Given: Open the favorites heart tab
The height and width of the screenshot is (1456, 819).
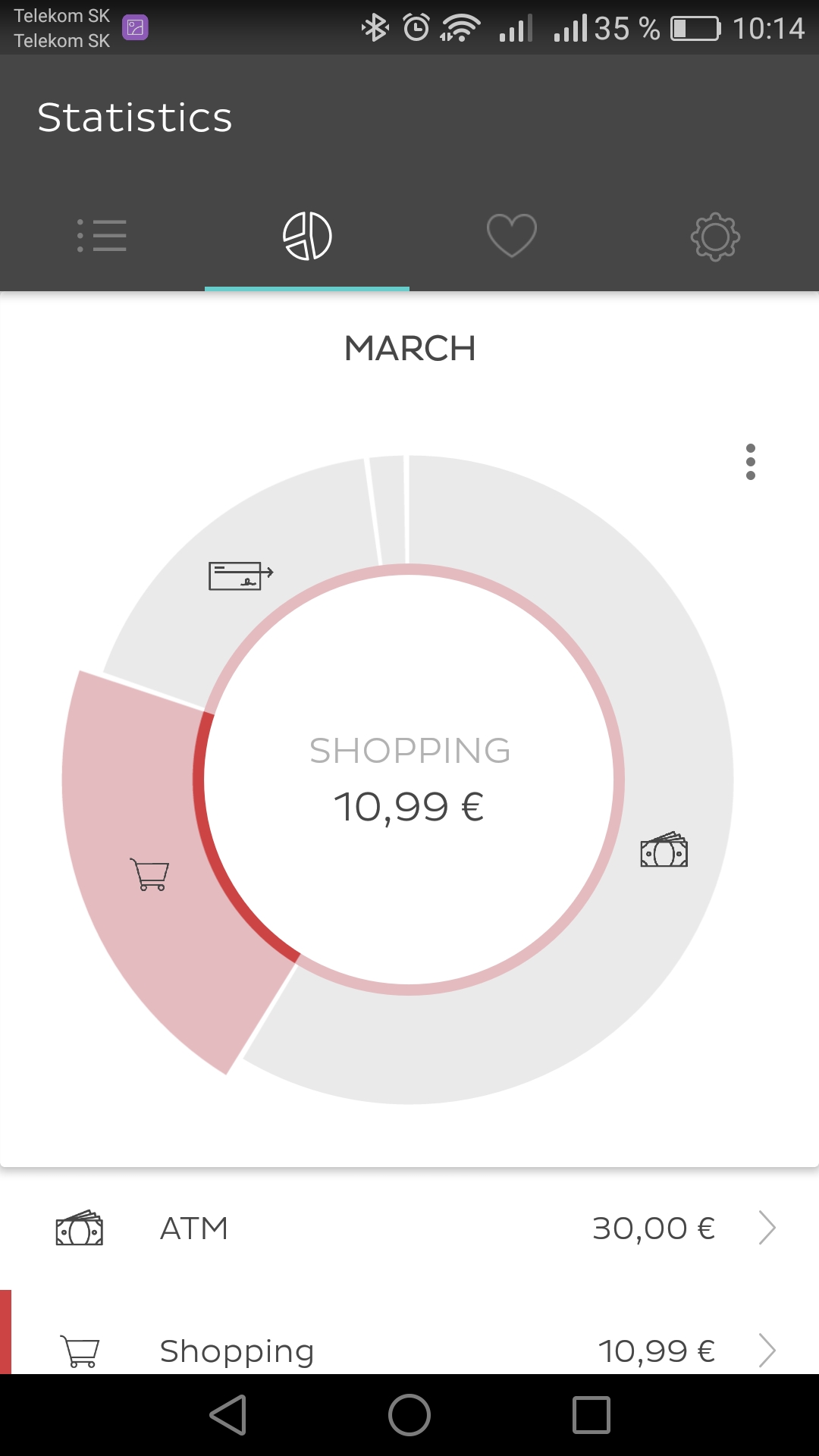Looking at the screenshot, I should (512, 236).
